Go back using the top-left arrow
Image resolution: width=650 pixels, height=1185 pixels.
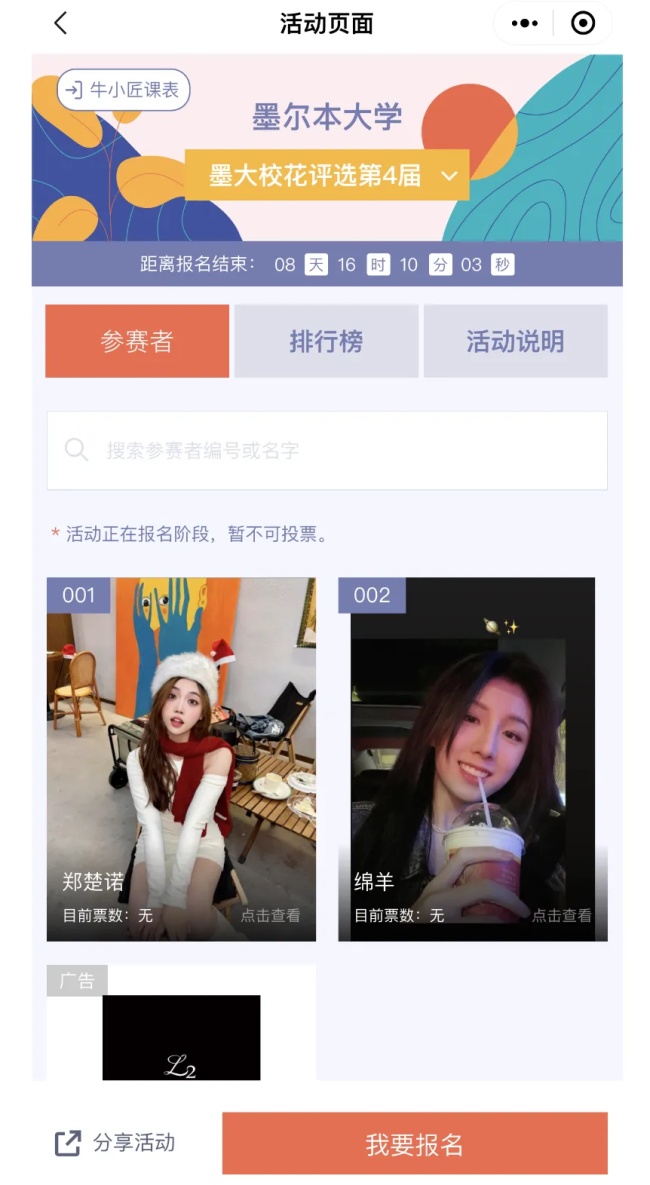(61, 24)
